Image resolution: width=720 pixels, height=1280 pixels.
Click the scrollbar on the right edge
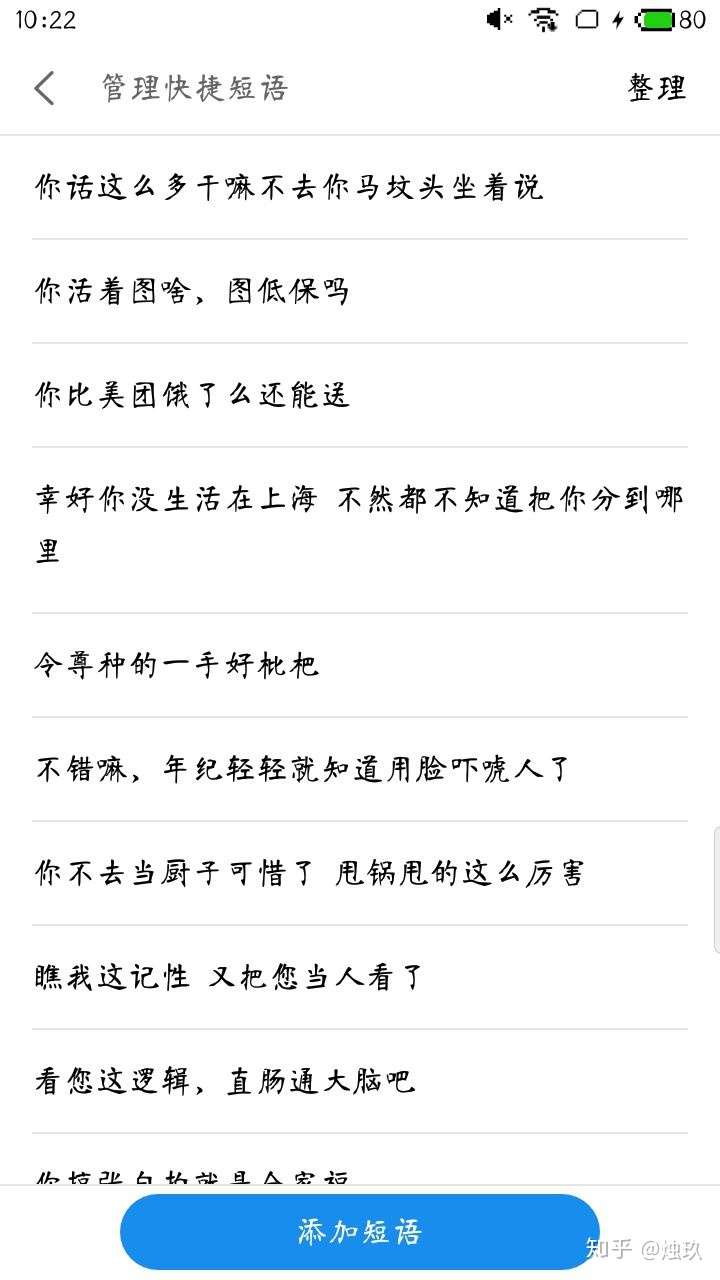click(714, 880)
